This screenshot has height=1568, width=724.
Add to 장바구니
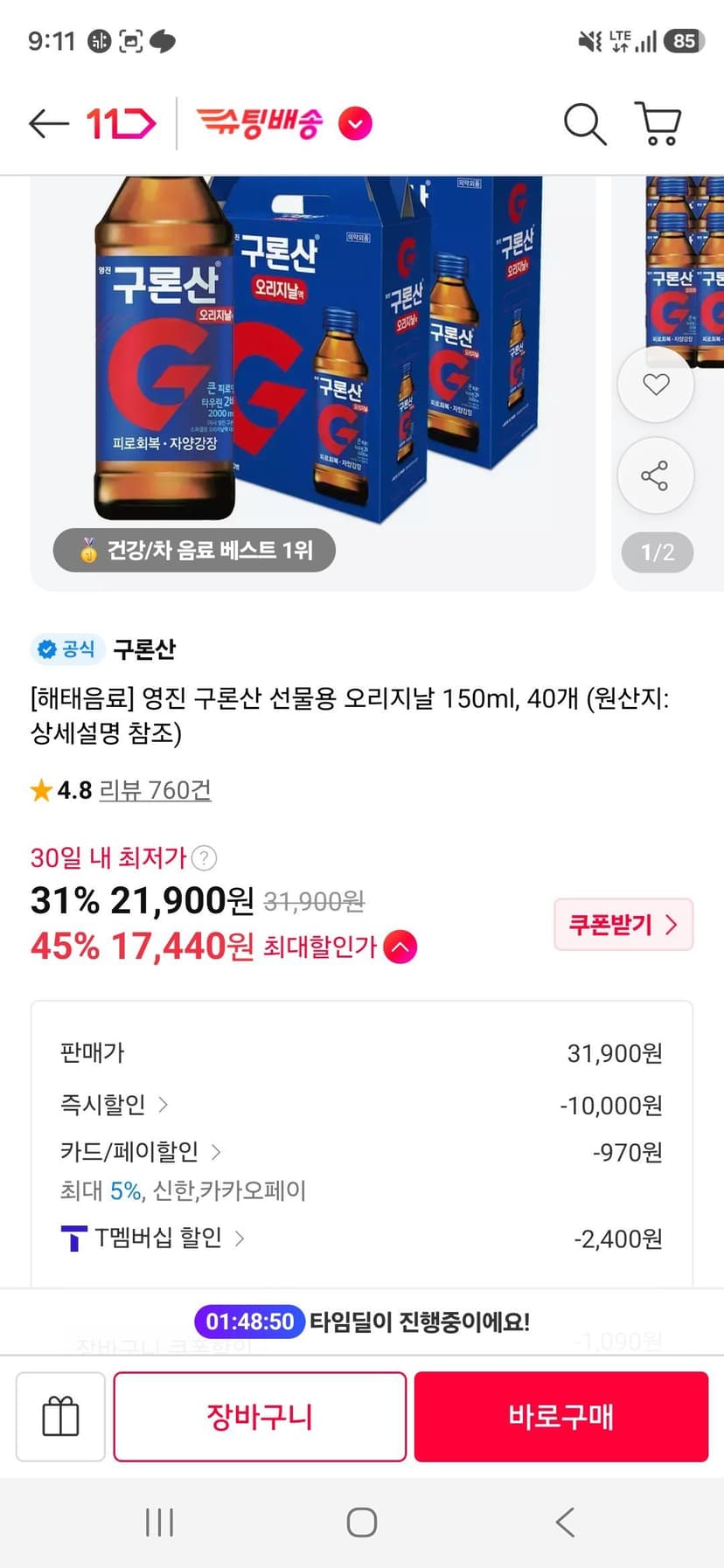(260, 1416)
